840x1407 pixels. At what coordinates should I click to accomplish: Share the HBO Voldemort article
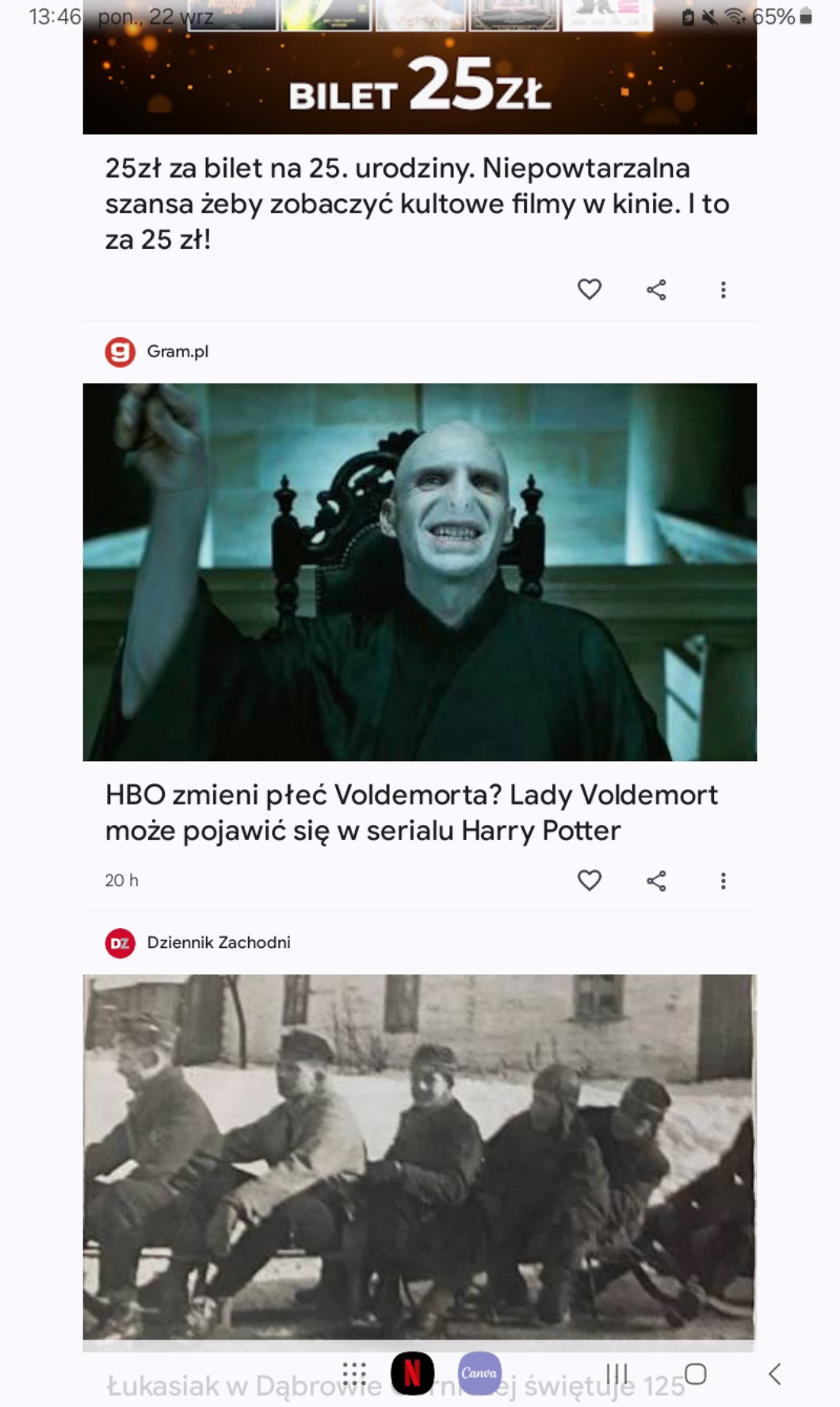click(656, 881)
